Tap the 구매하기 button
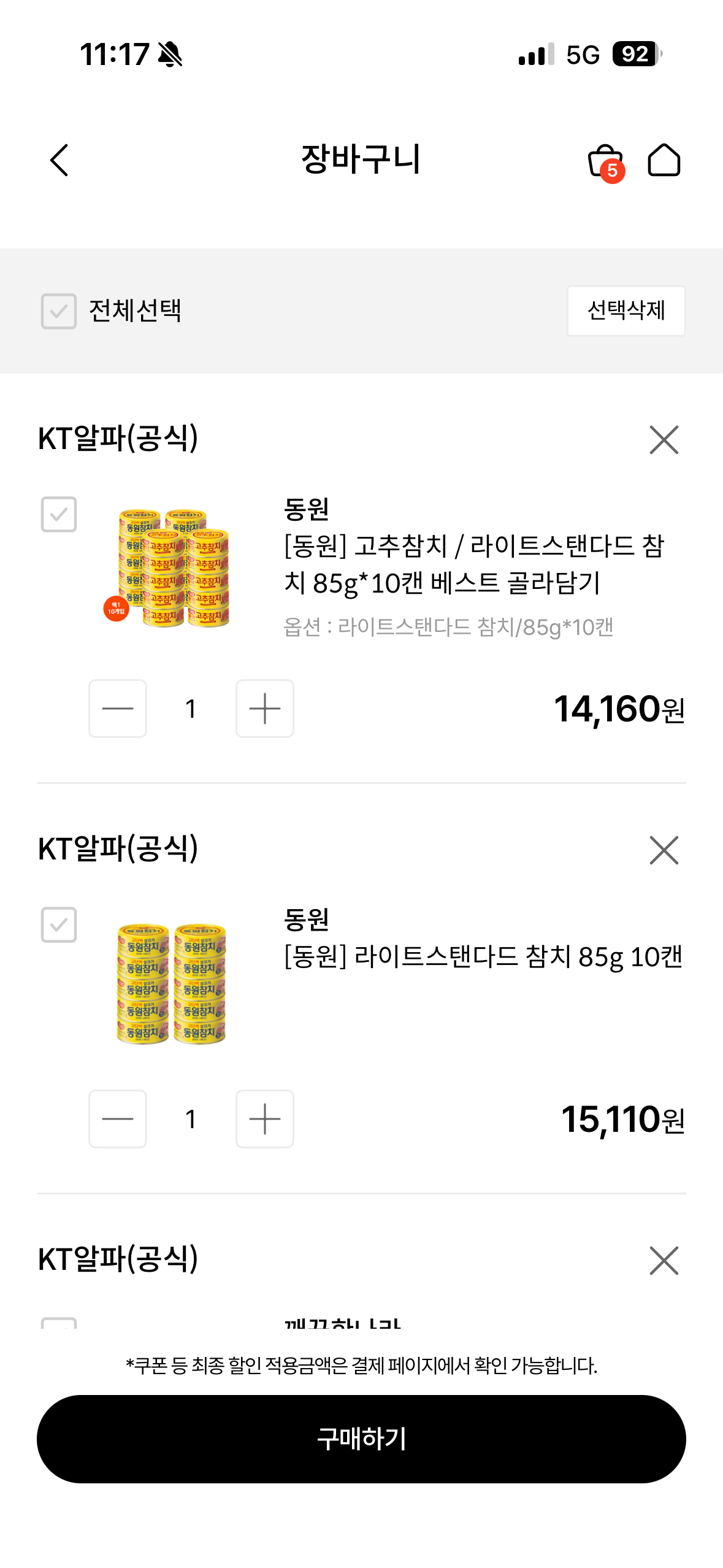The height and width of the screenshot is (1568, 723). (361, 1439)
